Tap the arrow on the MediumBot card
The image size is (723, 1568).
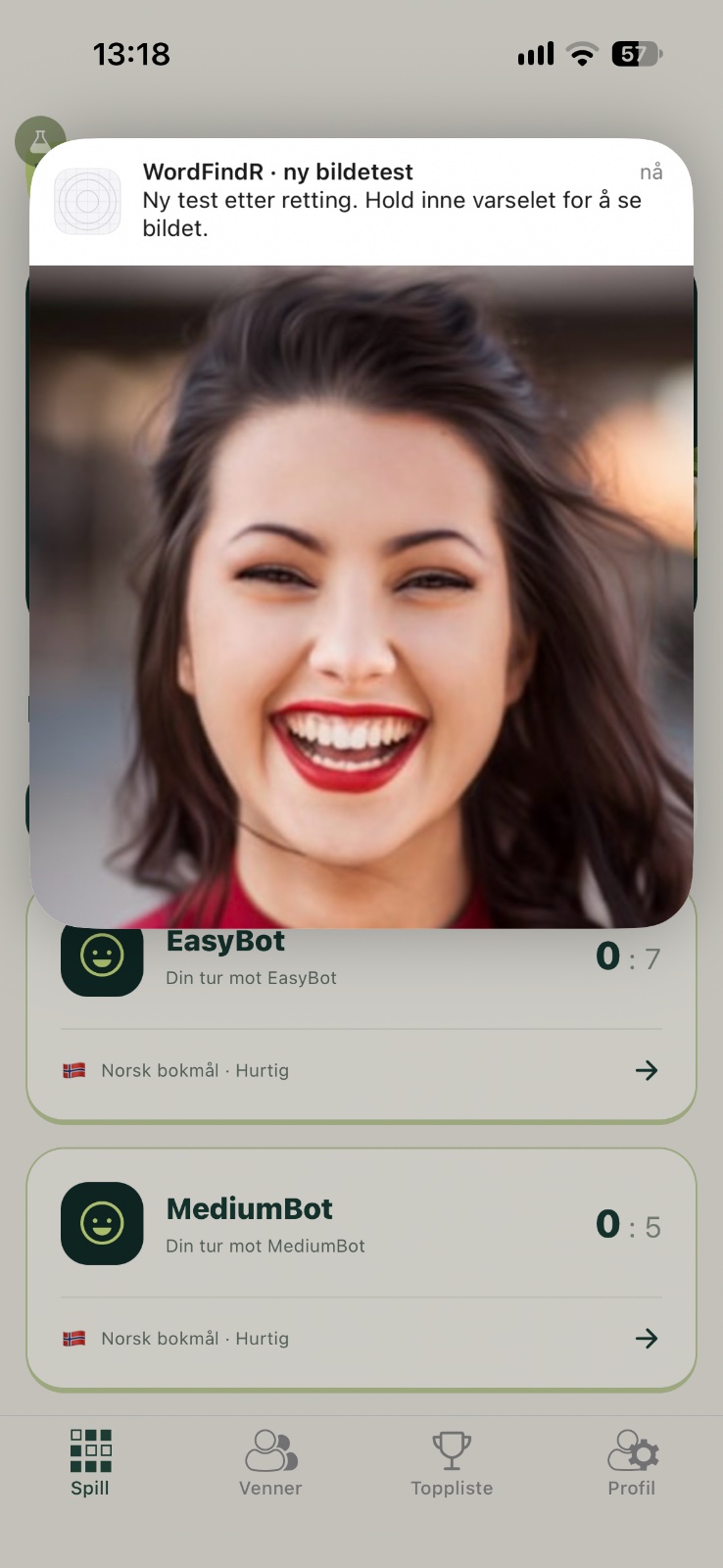coord(646,1338)
